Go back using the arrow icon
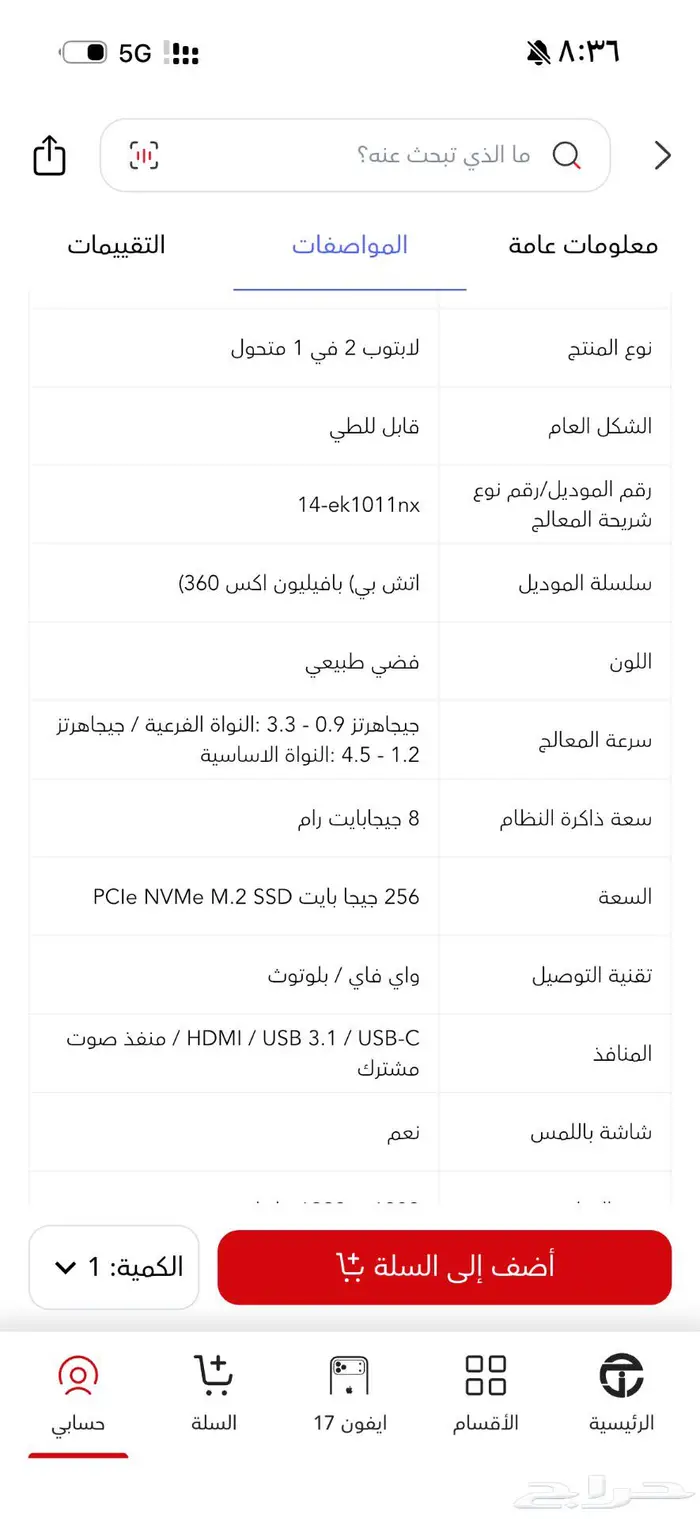700x1519 pixels. coord(662,155)
